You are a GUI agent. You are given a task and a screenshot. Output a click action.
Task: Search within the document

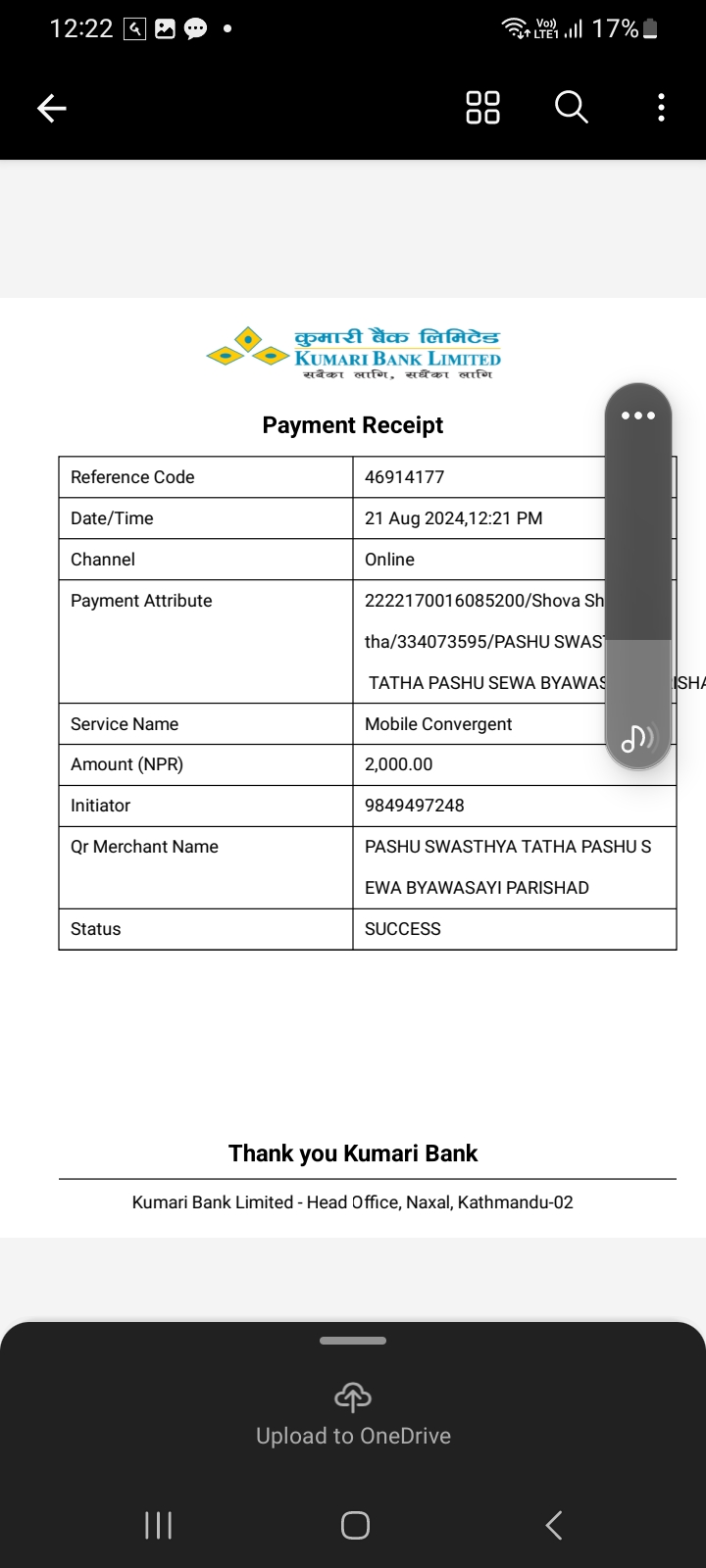tap(572, 107)
